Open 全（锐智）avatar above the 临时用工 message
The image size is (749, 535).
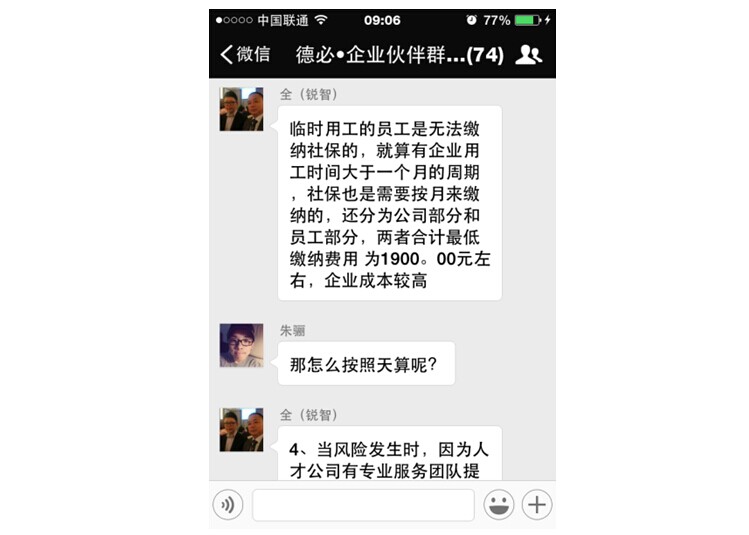pos(241,109)
